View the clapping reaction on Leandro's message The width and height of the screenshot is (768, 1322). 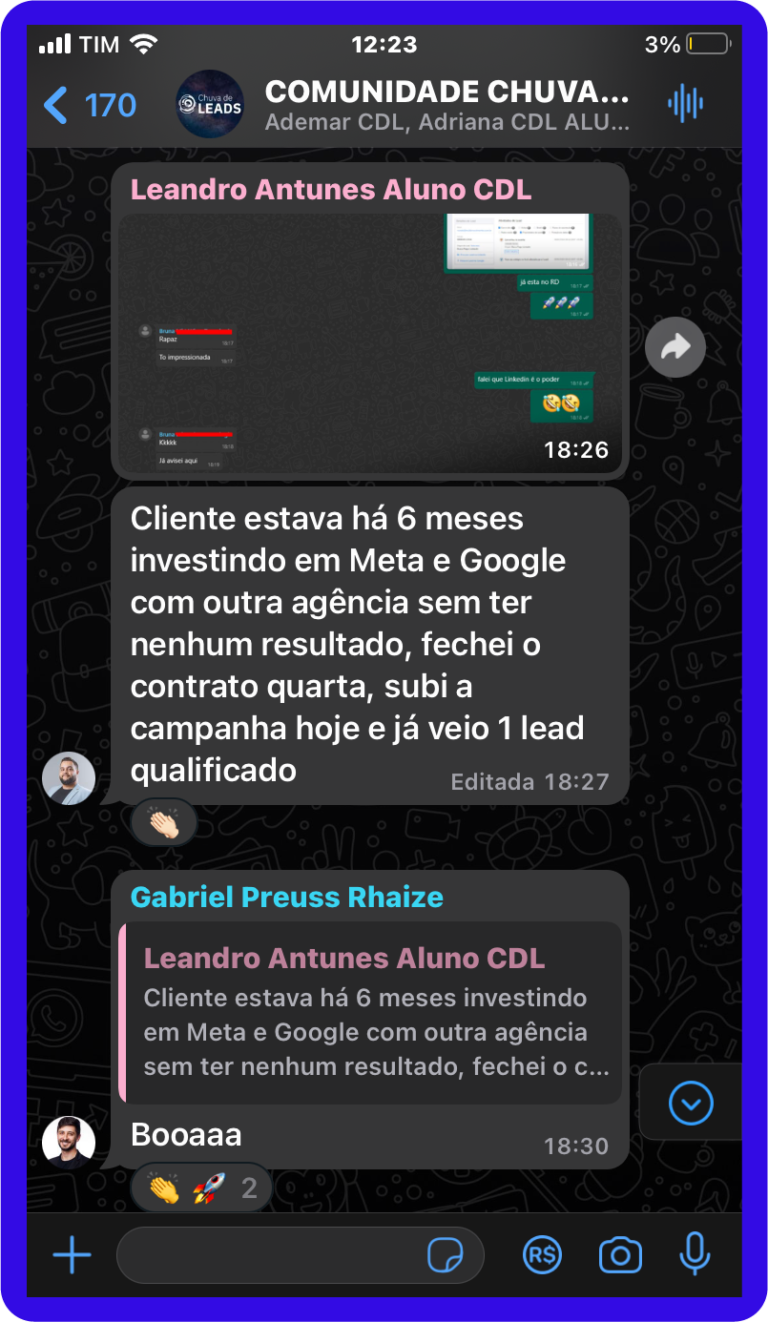click(164, 823)
